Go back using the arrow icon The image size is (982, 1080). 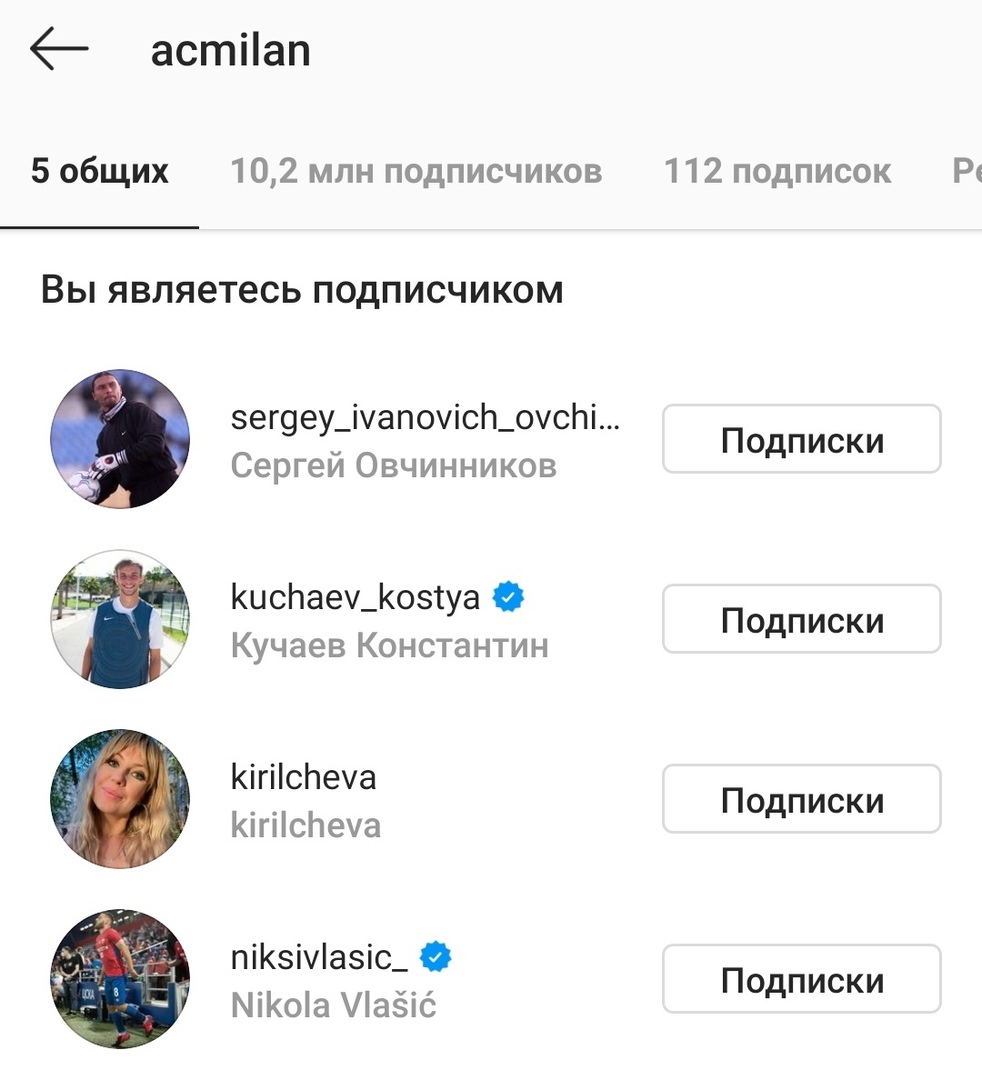click(x=59, y=50)
